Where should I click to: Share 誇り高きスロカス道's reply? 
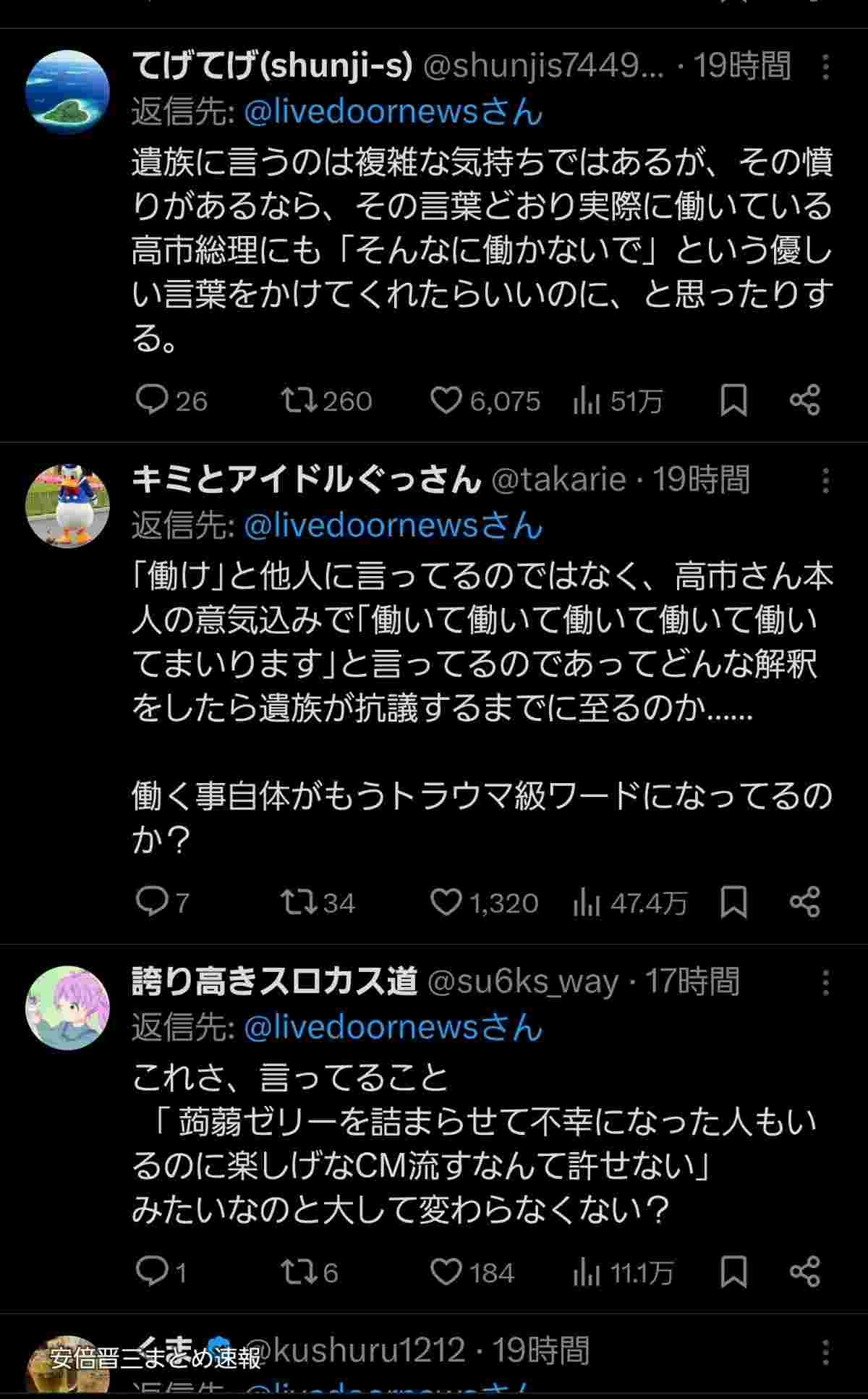click(804, 1272)
